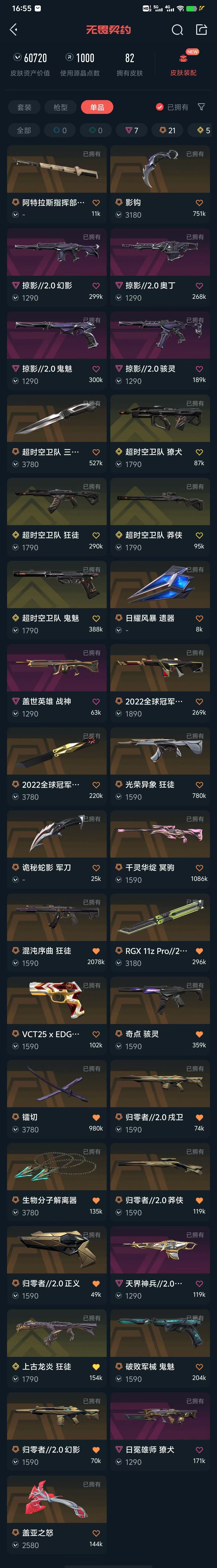Switch to the 套装 tab
This screenshot has height=1568, width=217.
[24, 107]
